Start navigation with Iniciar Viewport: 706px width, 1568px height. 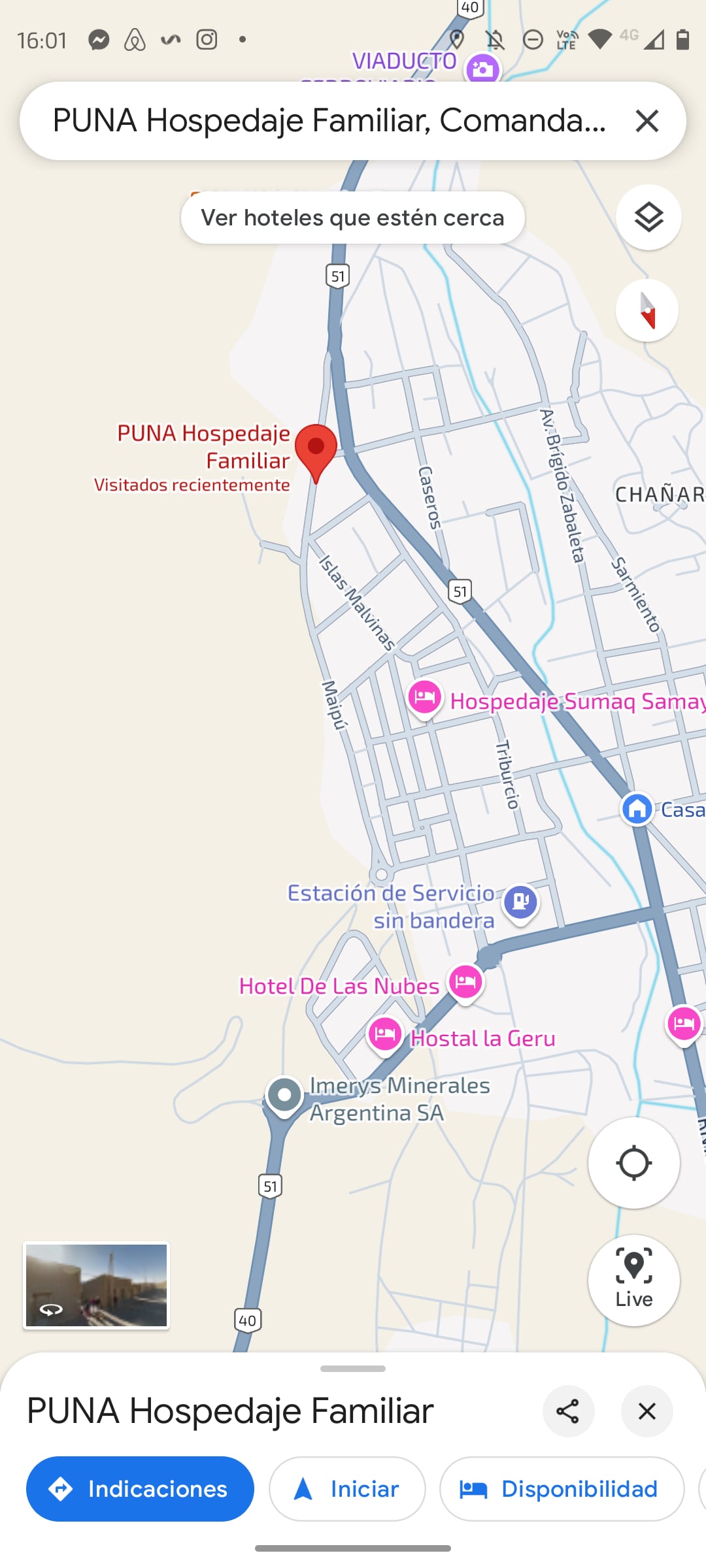[x=347, y=1489]
